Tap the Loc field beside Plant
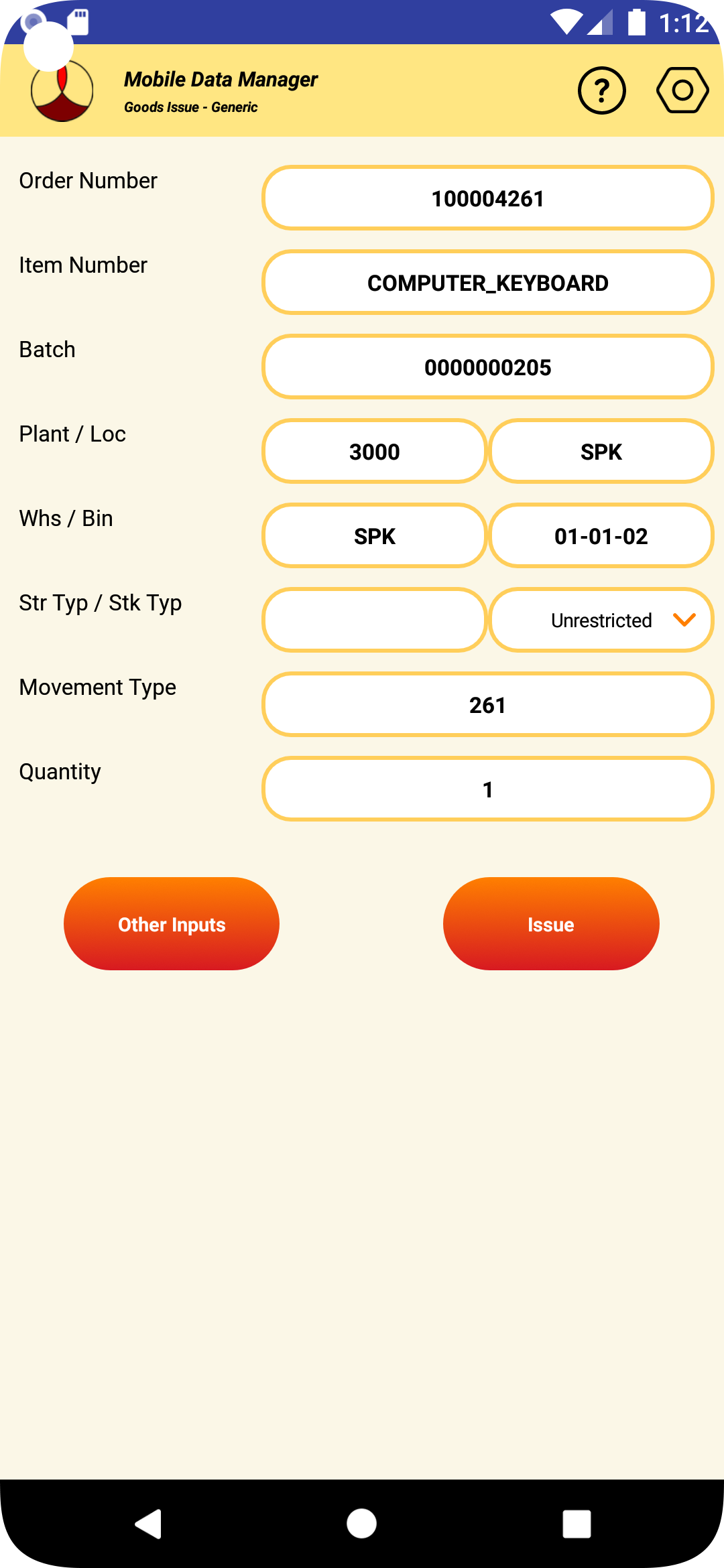724x1568 pixels. click(601, 452)
